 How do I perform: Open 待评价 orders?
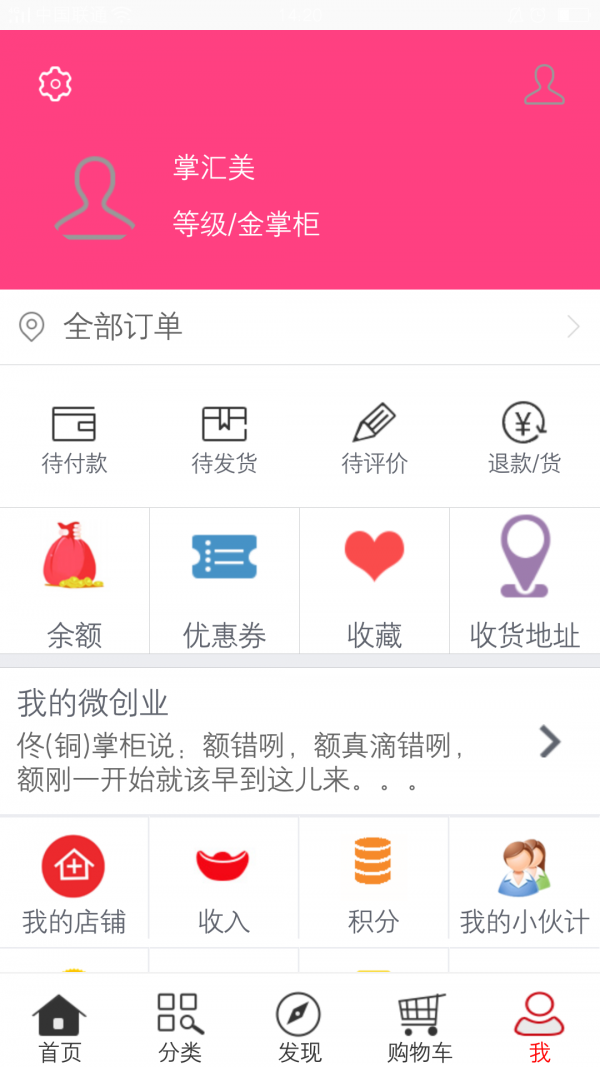[x=374, y=438]
